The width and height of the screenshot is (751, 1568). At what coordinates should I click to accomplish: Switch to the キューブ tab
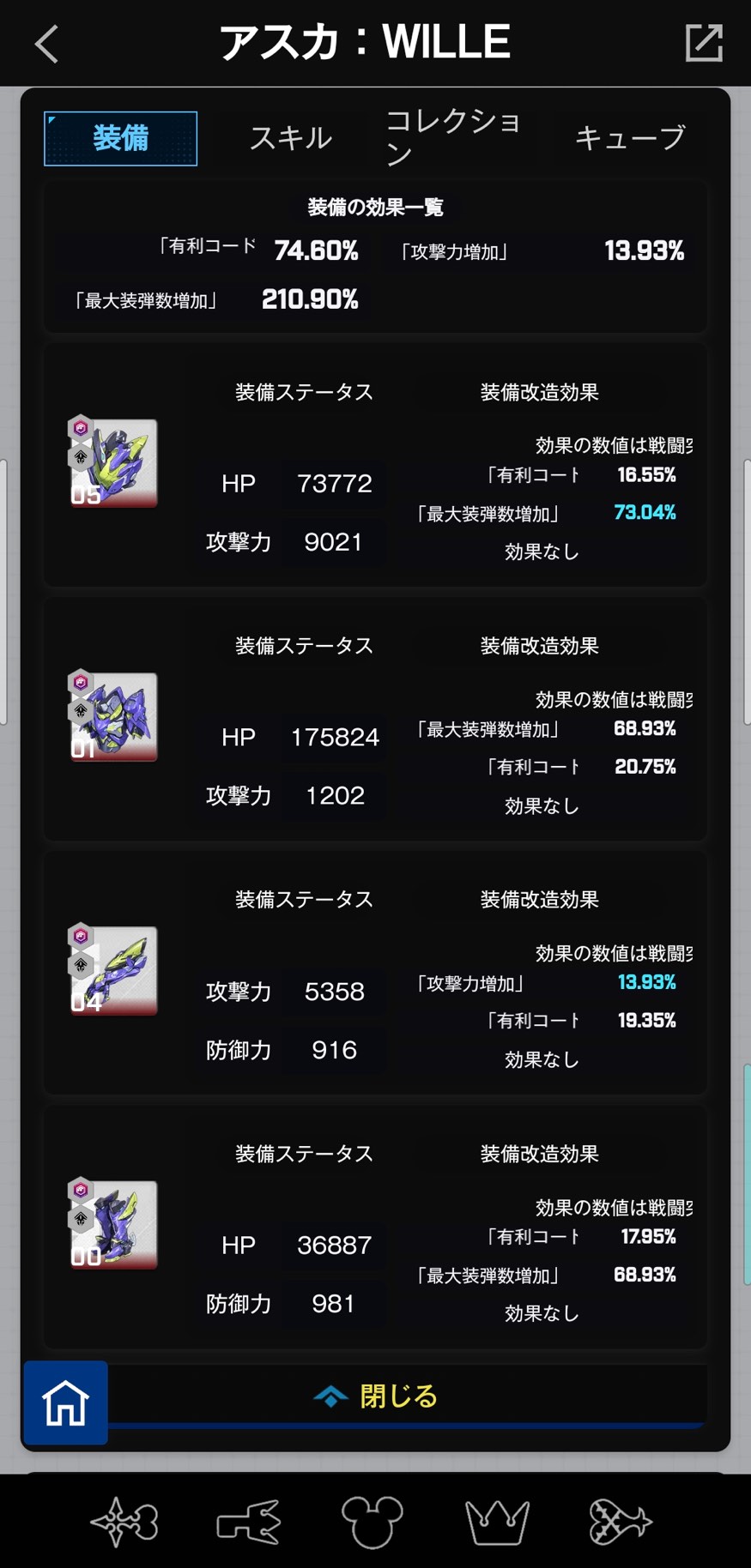[x=629, y=138]
